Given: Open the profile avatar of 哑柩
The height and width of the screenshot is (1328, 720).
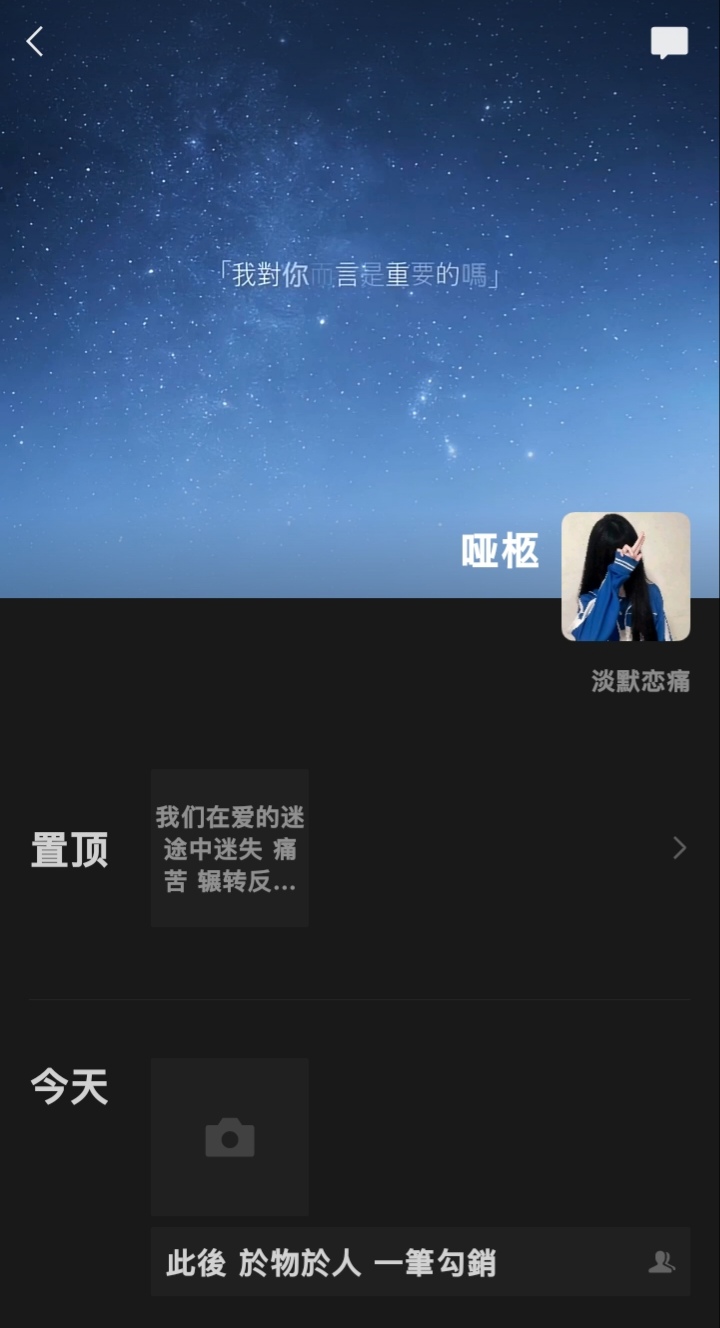Looking at the screenshot, I should [626, 577].
